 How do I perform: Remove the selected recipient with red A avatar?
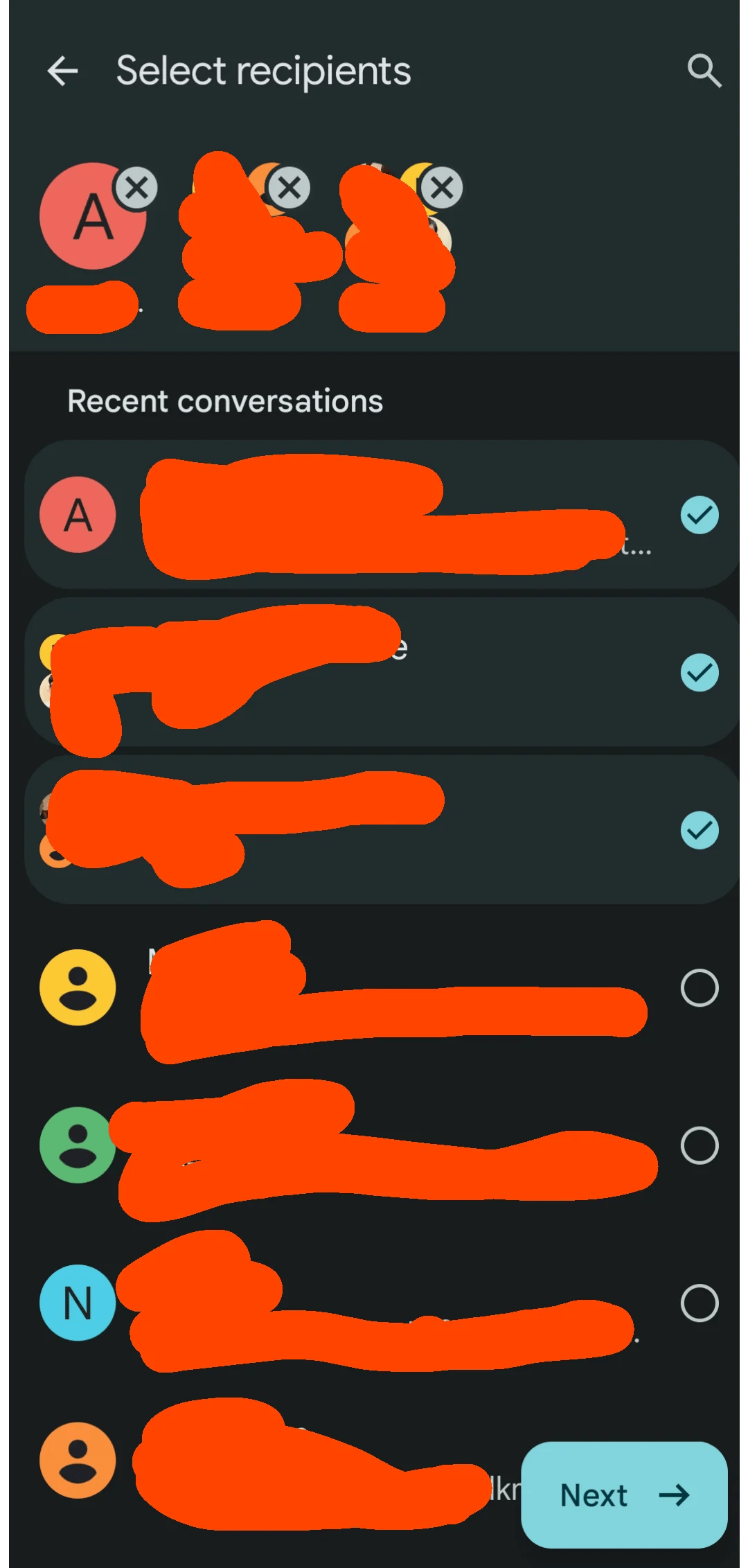pyautogui.click(x=136, y=188)
